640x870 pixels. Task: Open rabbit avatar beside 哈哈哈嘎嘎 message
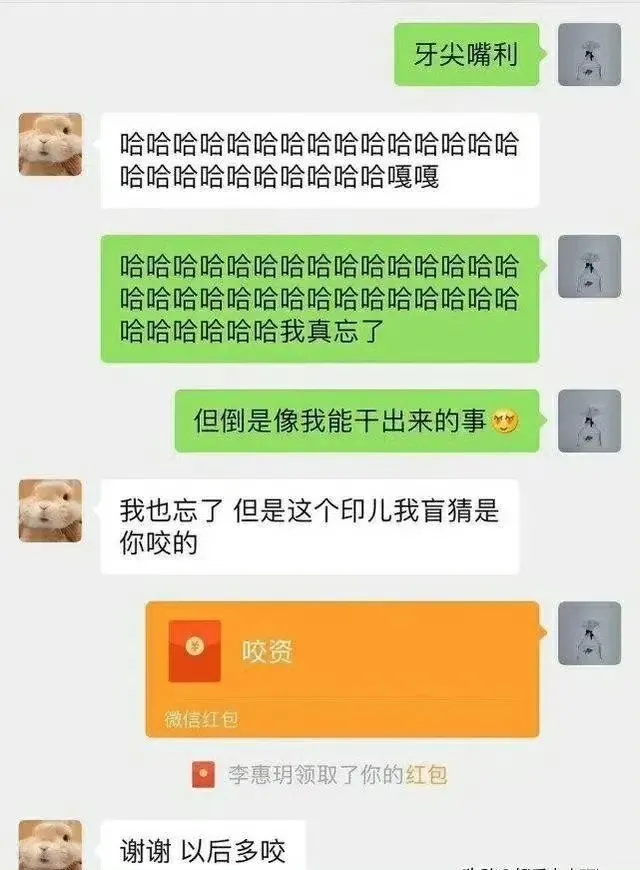coord(50,144)
